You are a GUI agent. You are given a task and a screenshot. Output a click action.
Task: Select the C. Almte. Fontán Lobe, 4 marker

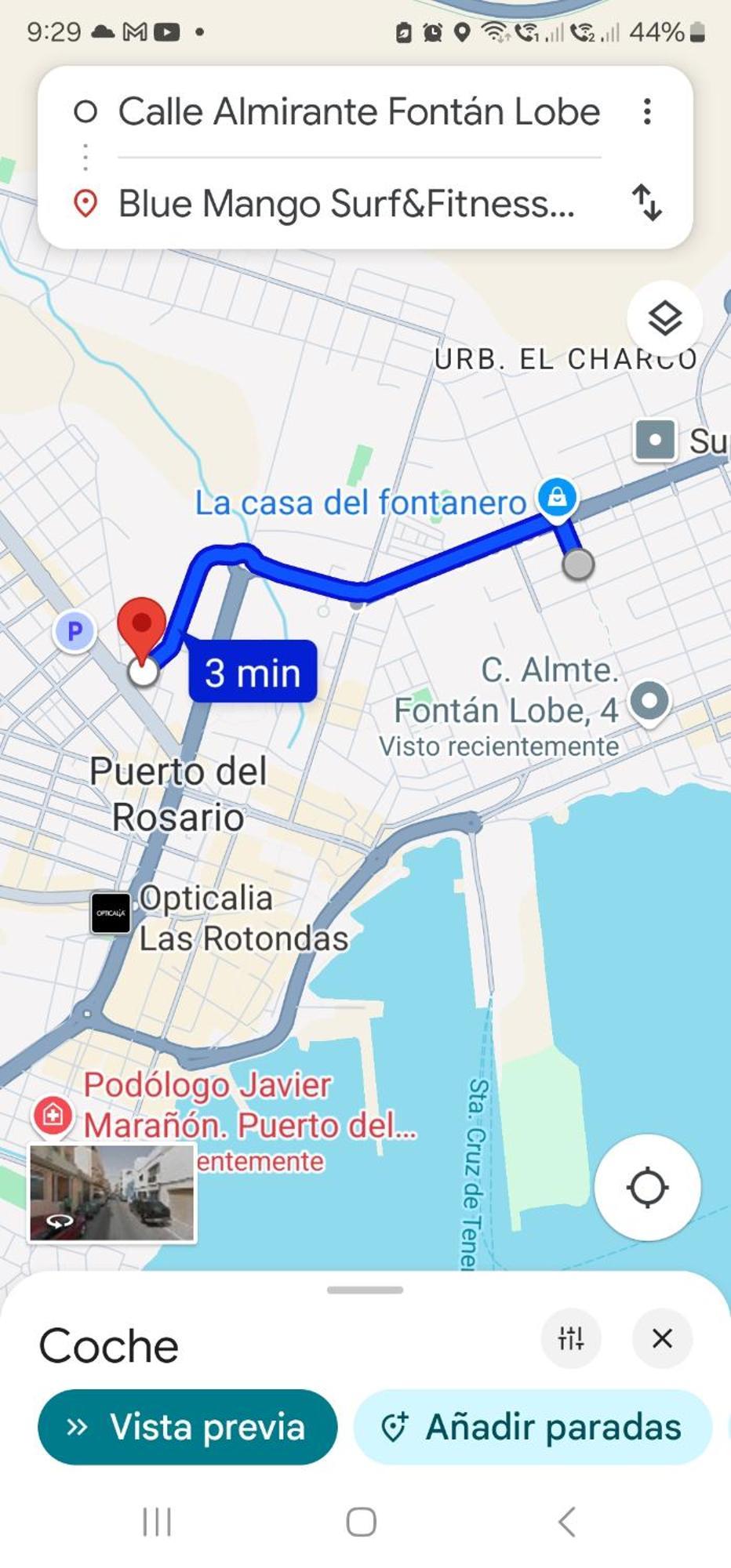click(x=649, y=699)
